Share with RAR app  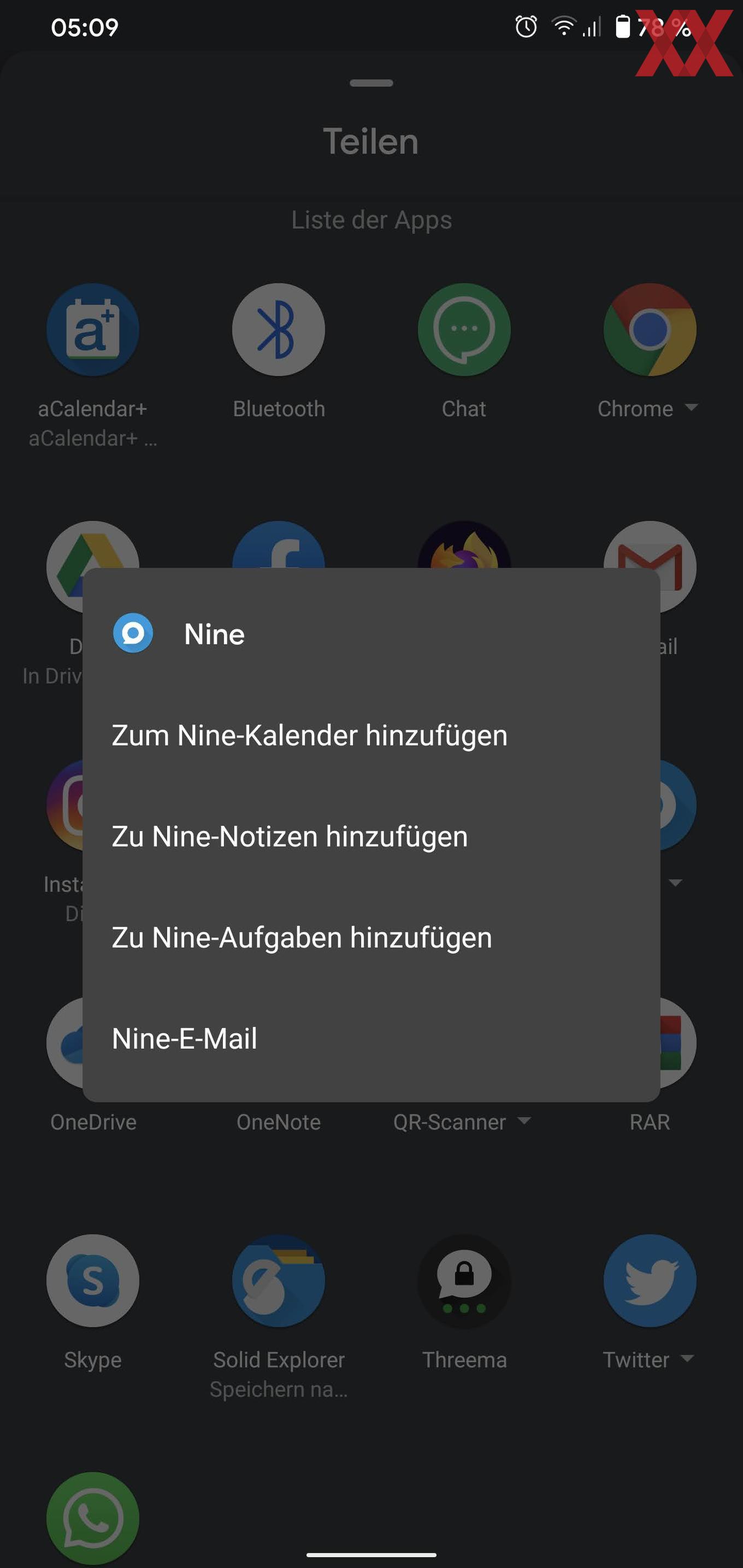pos(650,1122)
